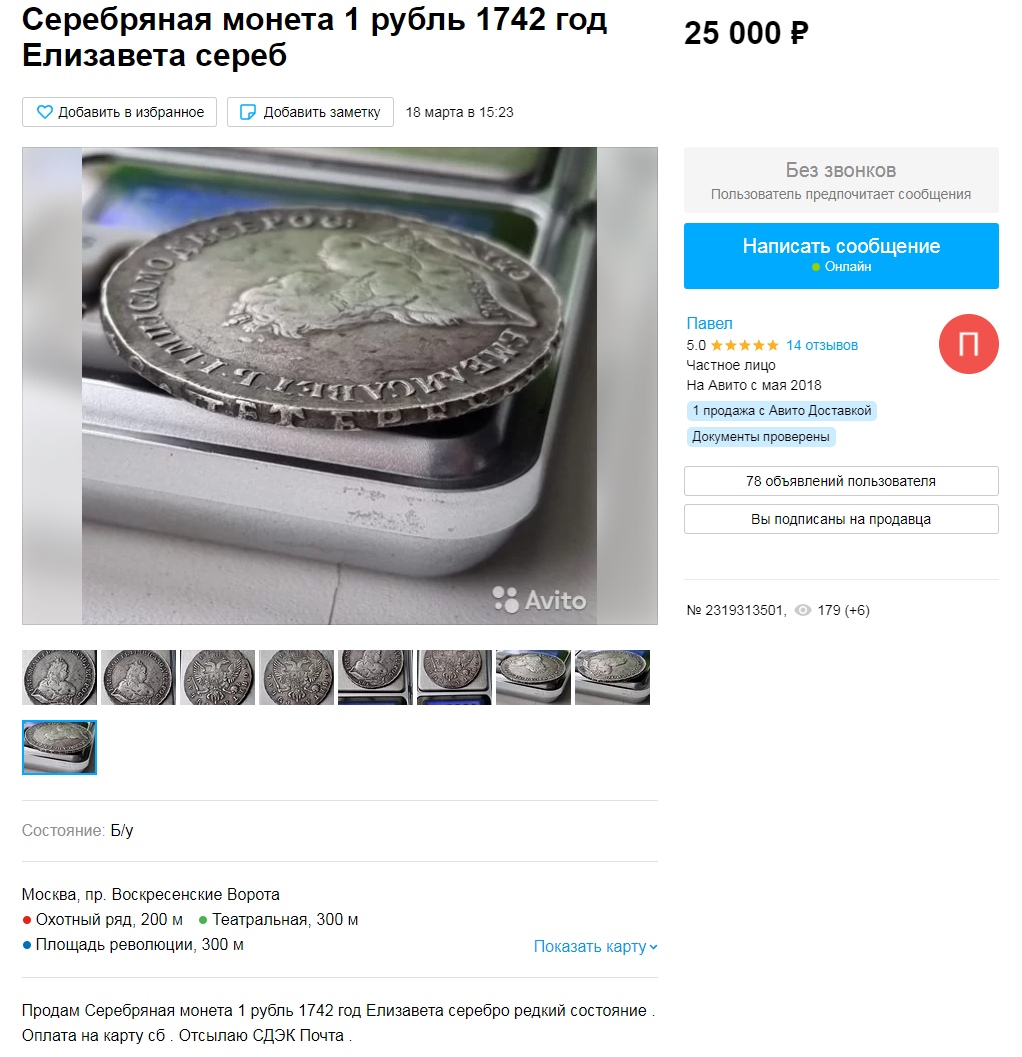The image size is (1022, 1057).
Task: Add listing to favorites
Action: pos(120,112)
